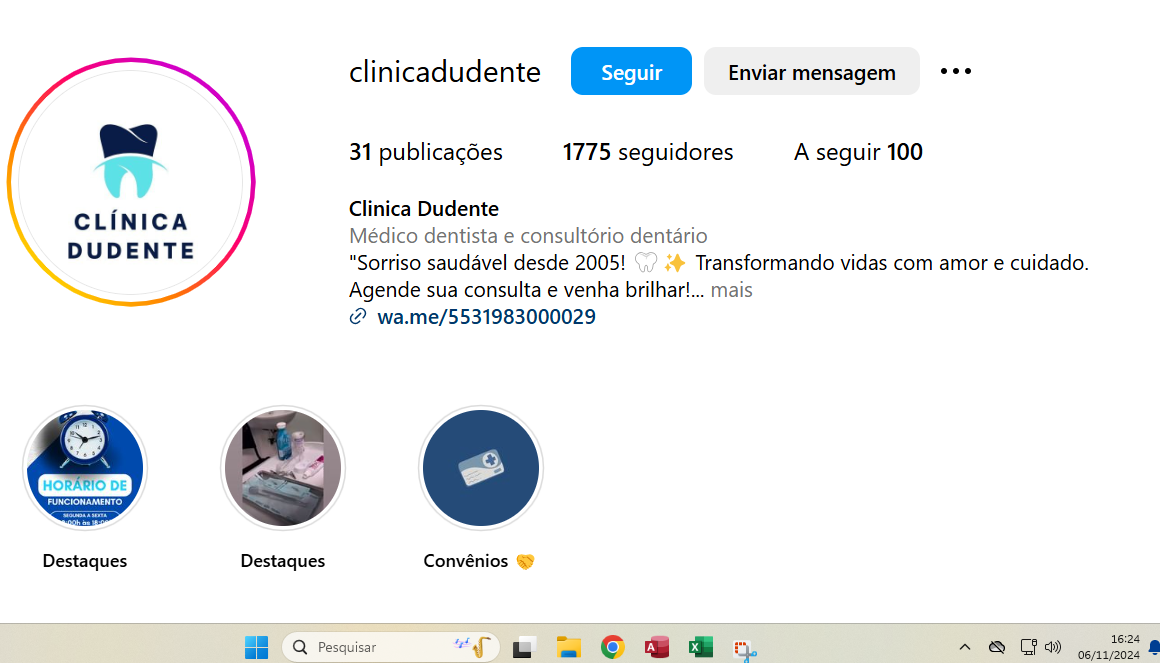Show the accounts under A seguir 100
Viewport: 1160px width, 663px height.
tap(858, 152)
